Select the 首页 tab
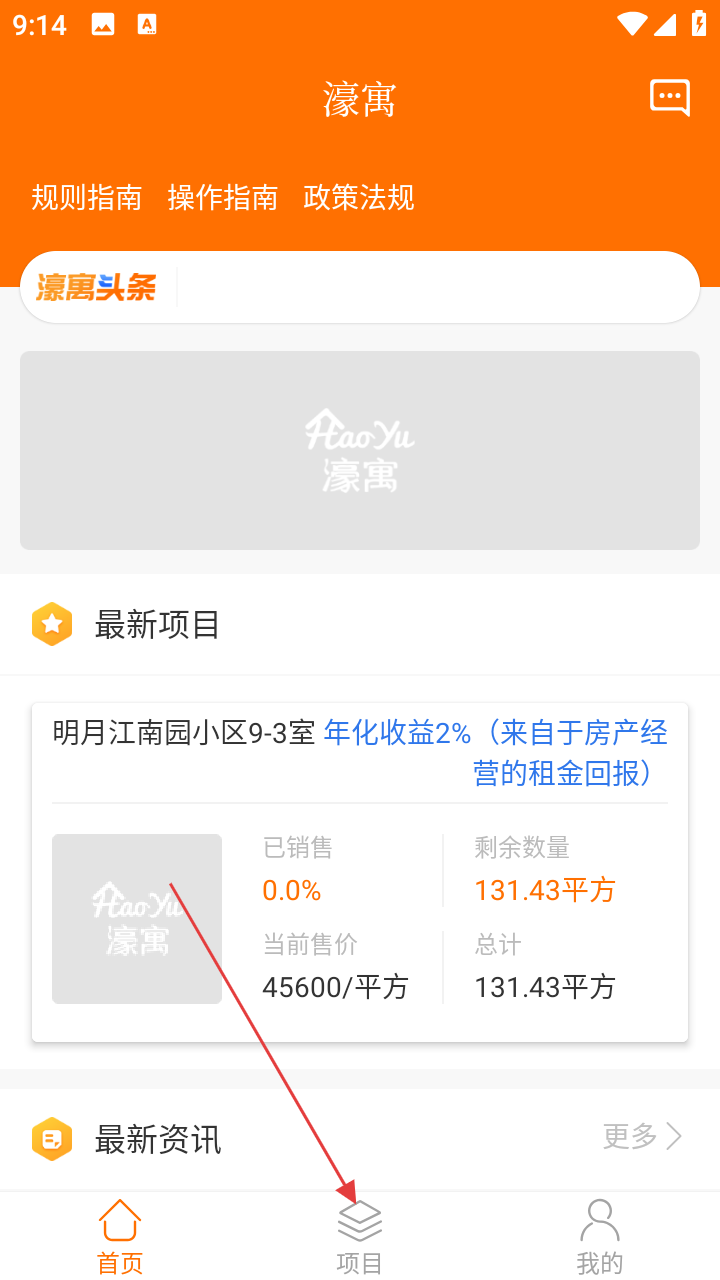 [120, 1237]
